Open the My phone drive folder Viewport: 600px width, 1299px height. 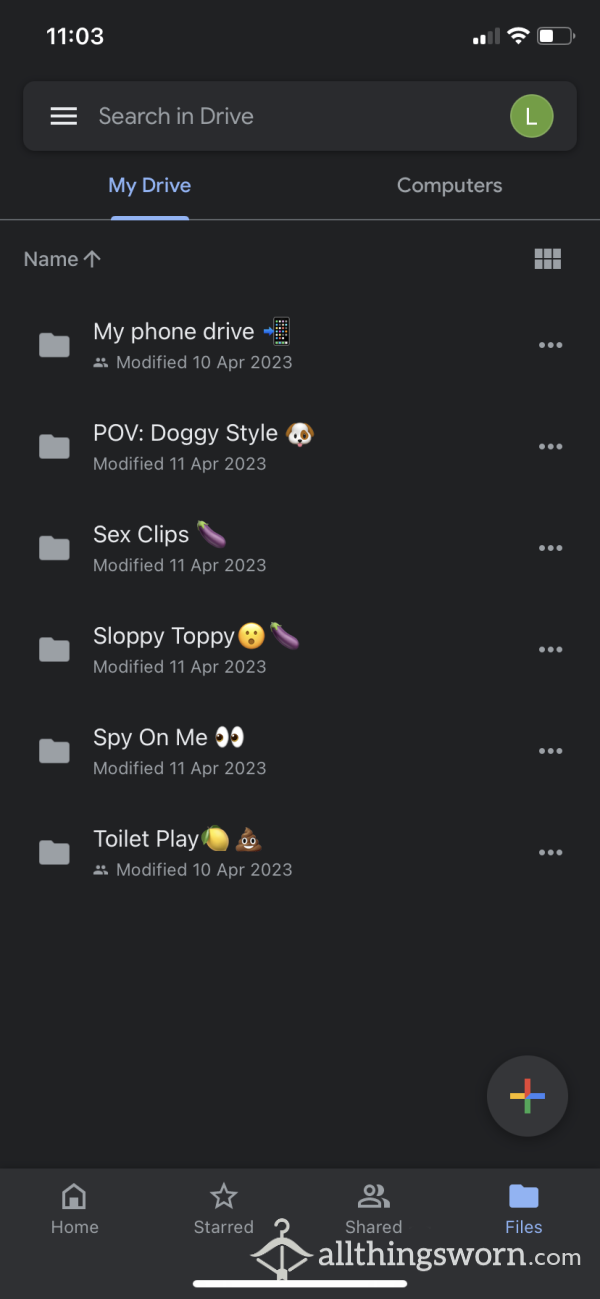point(270,345)
